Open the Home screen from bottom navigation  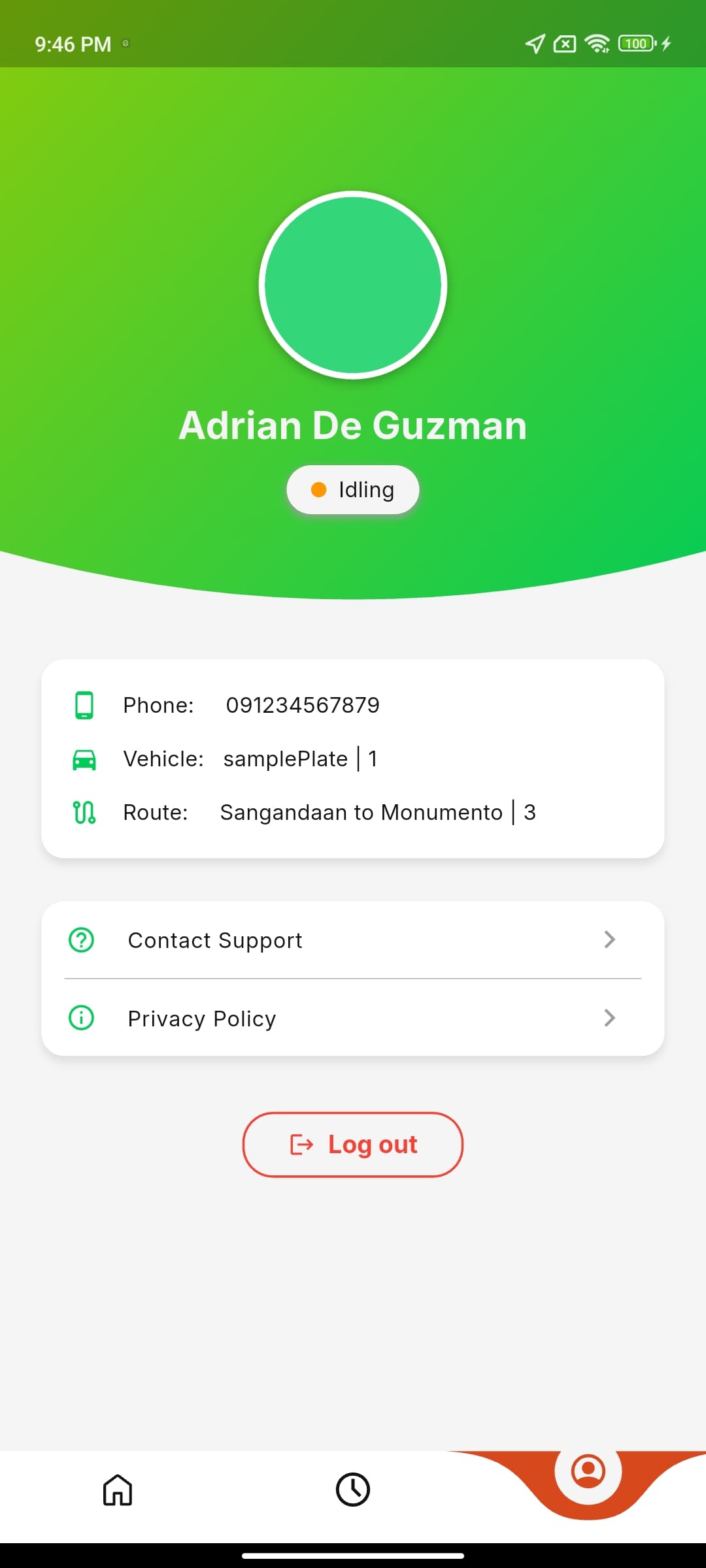click(118, 1490)
